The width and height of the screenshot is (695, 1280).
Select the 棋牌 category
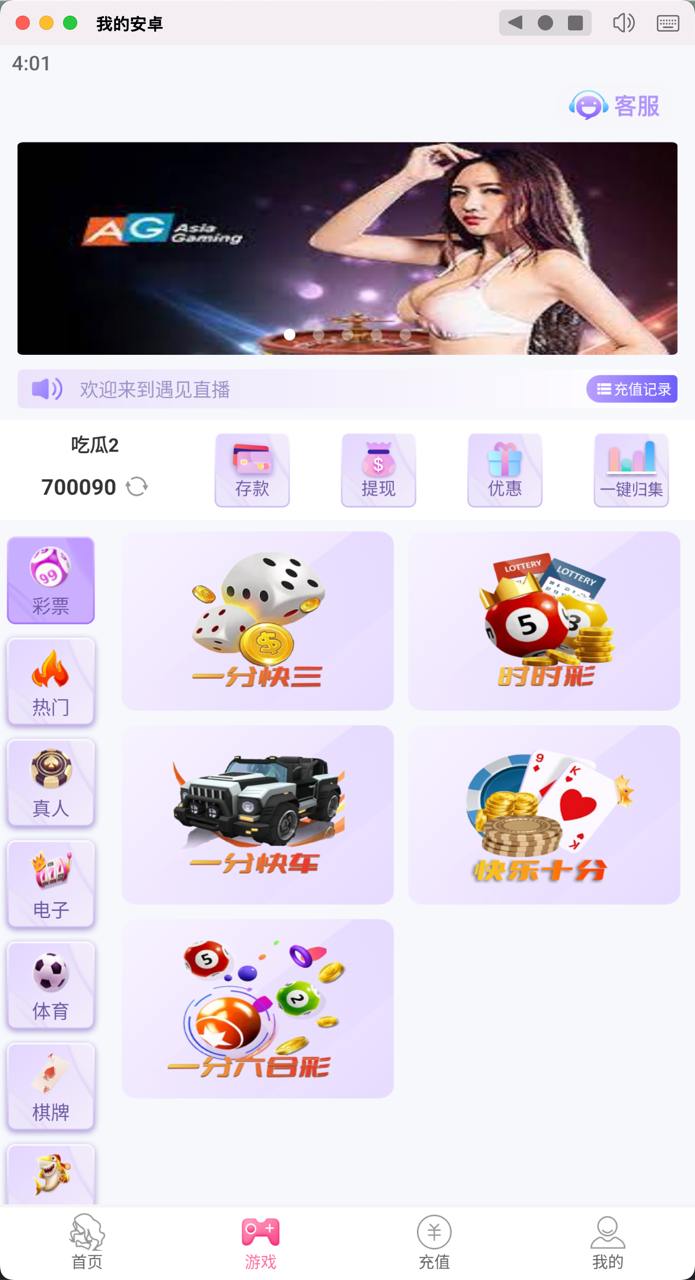[x=51, y=1086]
